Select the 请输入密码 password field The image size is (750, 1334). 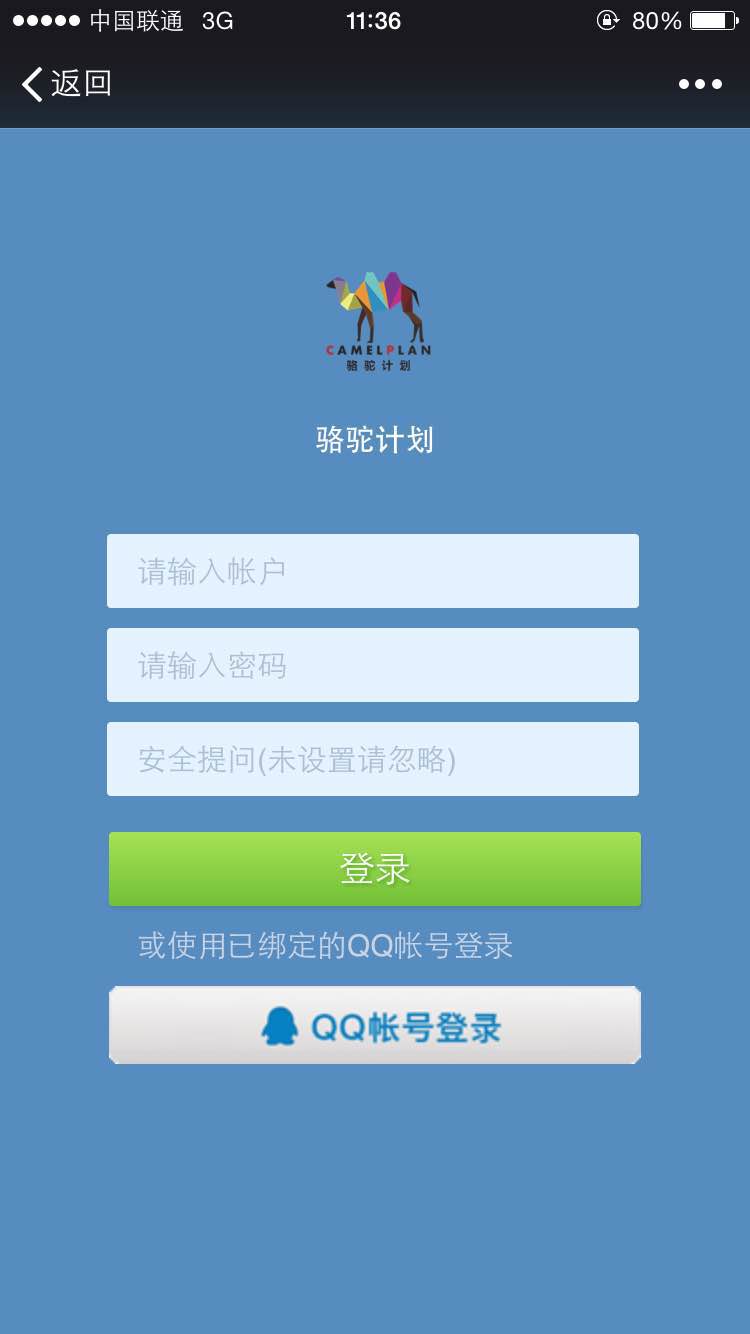[372, 665]
